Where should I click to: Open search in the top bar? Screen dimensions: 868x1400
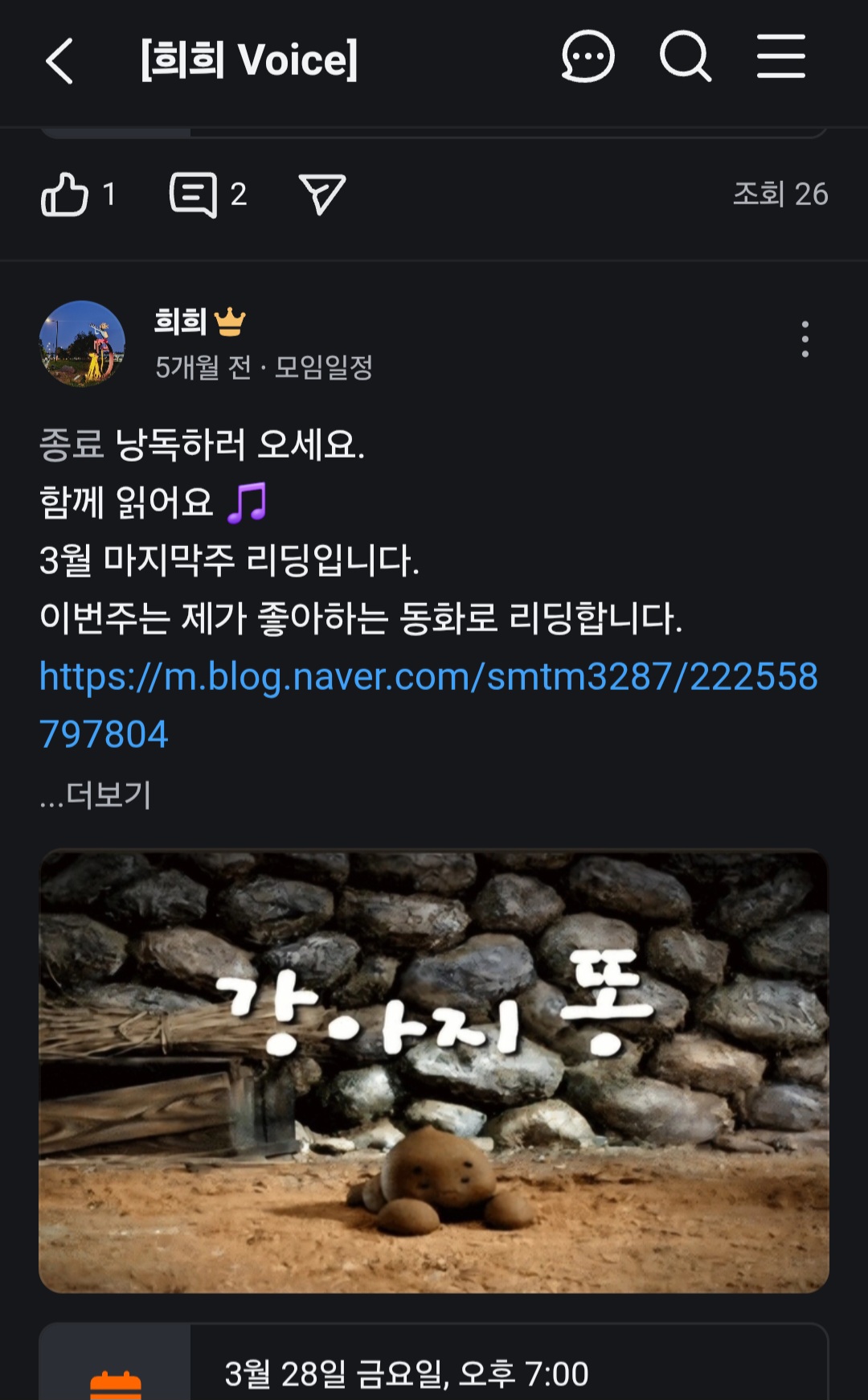pyautogui.click(x=686, y=57)
